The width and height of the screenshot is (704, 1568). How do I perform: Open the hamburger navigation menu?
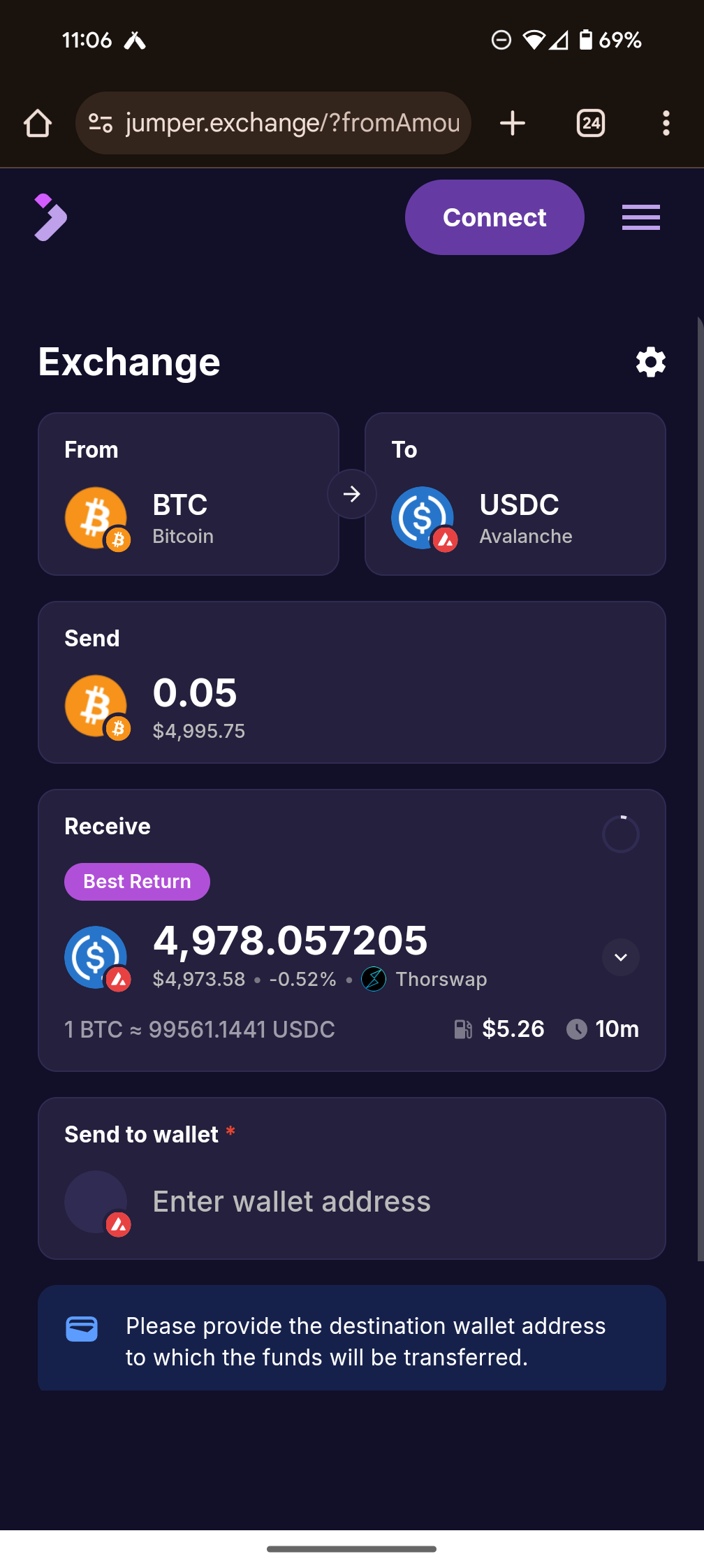click(640, 217)
